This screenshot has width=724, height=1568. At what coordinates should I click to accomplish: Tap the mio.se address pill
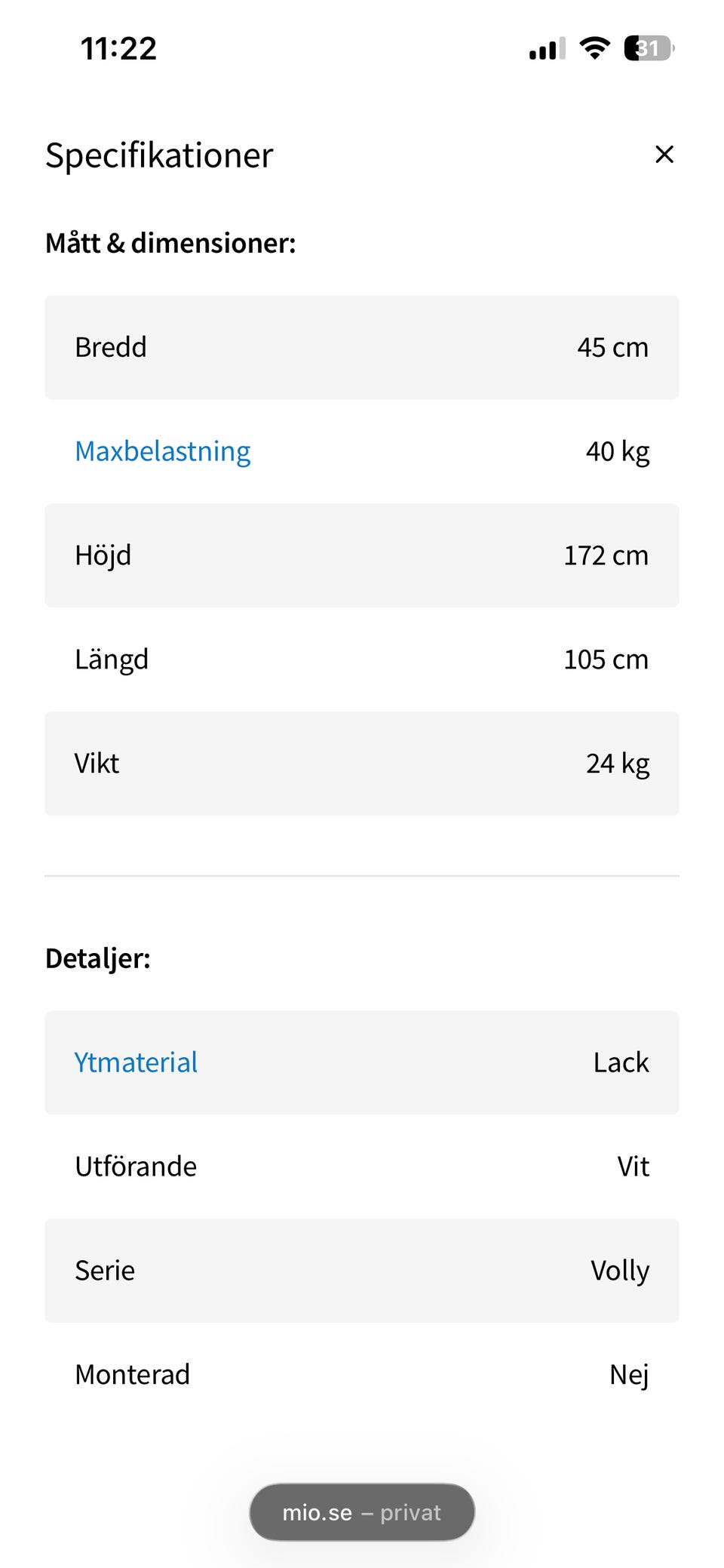362,1512
